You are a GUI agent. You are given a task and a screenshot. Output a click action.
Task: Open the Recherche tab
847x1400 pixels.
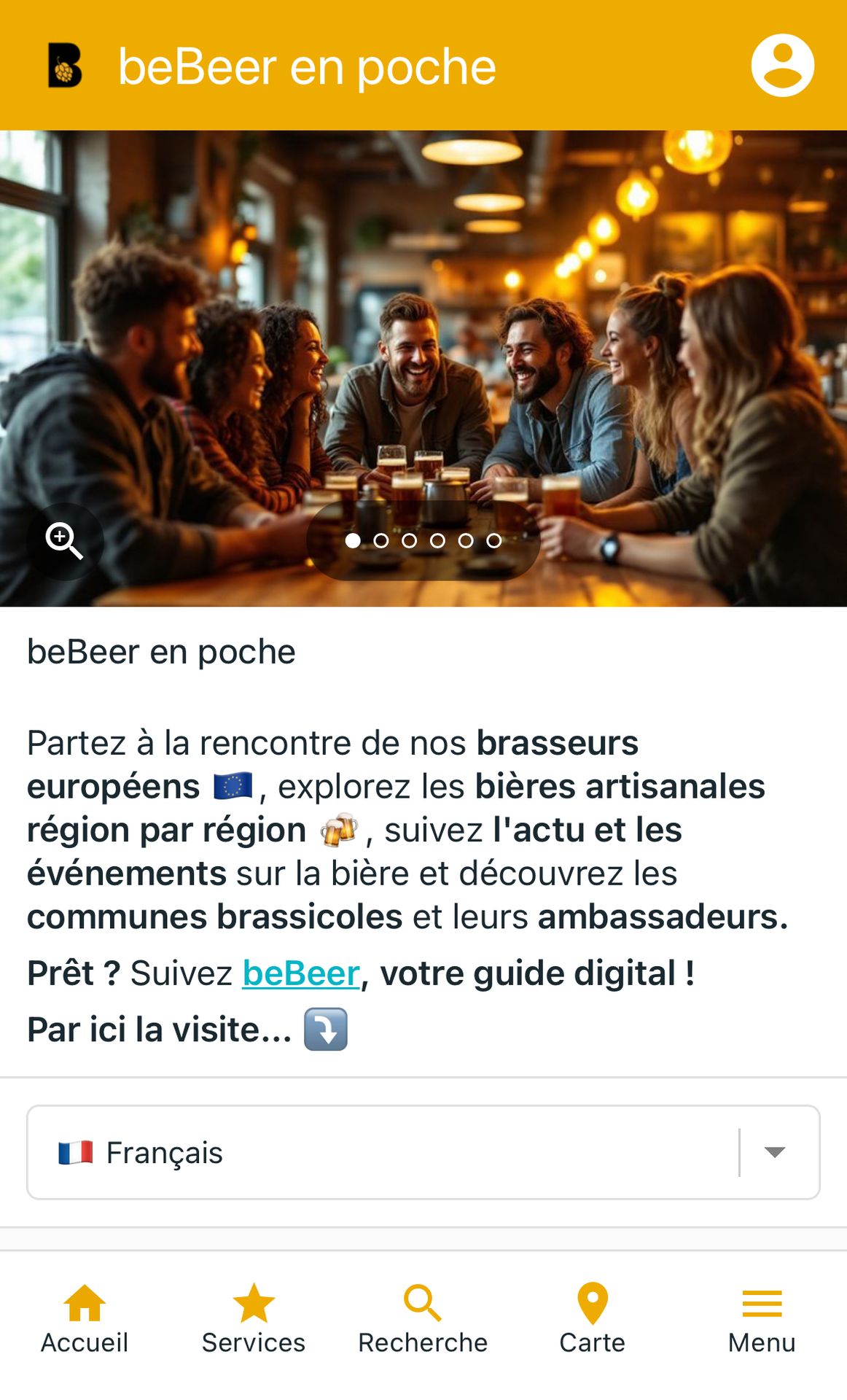pos(423,1320)
